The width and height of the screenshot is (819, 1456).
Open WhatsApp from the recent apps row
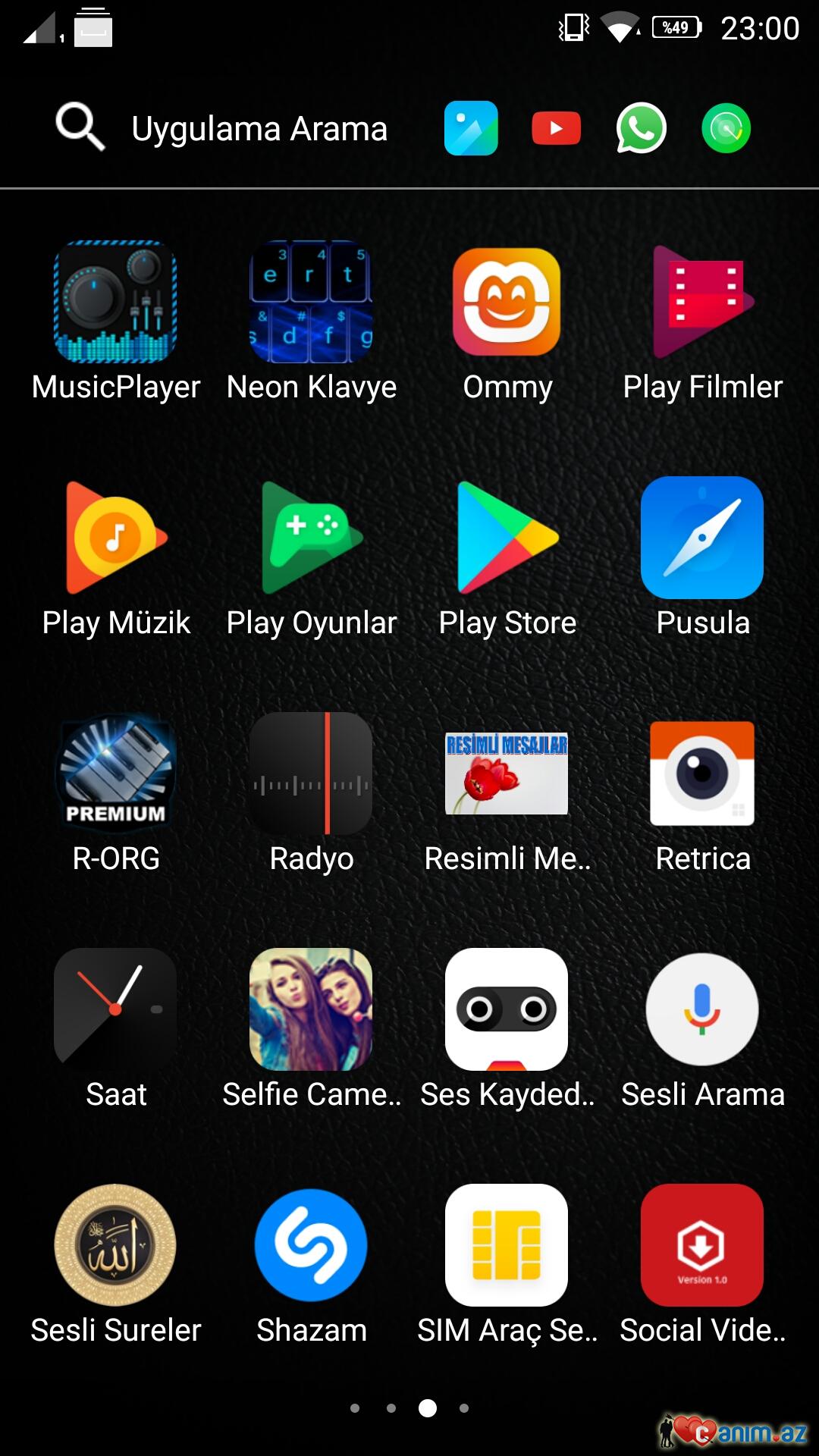(641, 128)
